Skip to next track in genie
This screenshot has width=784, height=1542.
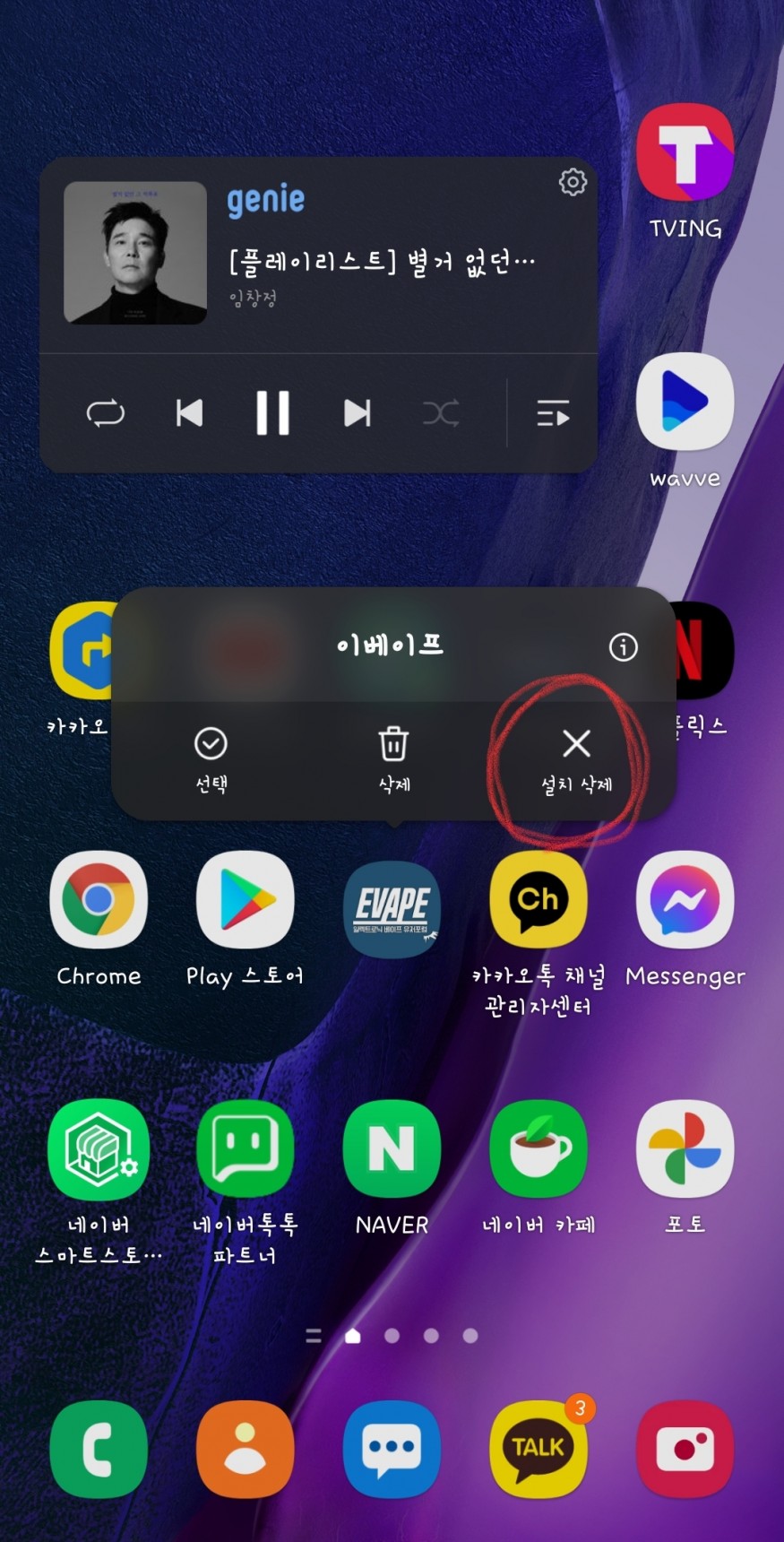pyautogui.click(x=357, y=413)
